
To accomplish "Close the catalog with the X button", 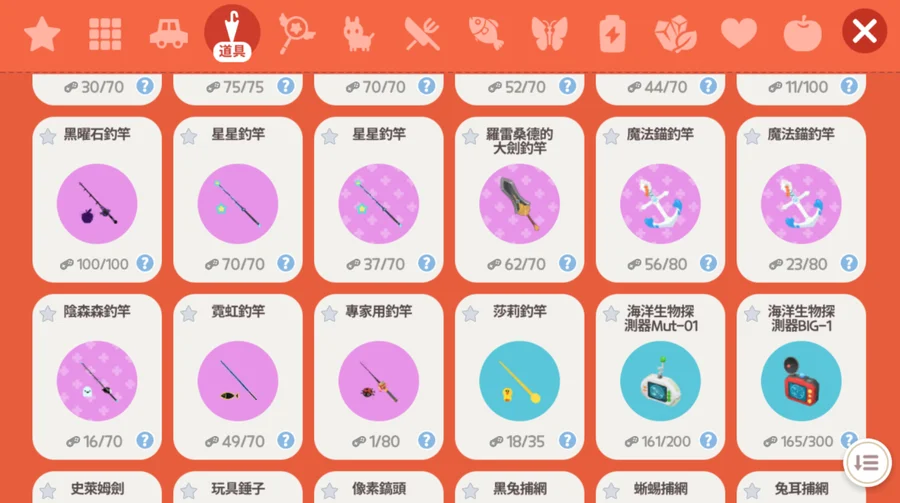I will [x=864, y=32].
